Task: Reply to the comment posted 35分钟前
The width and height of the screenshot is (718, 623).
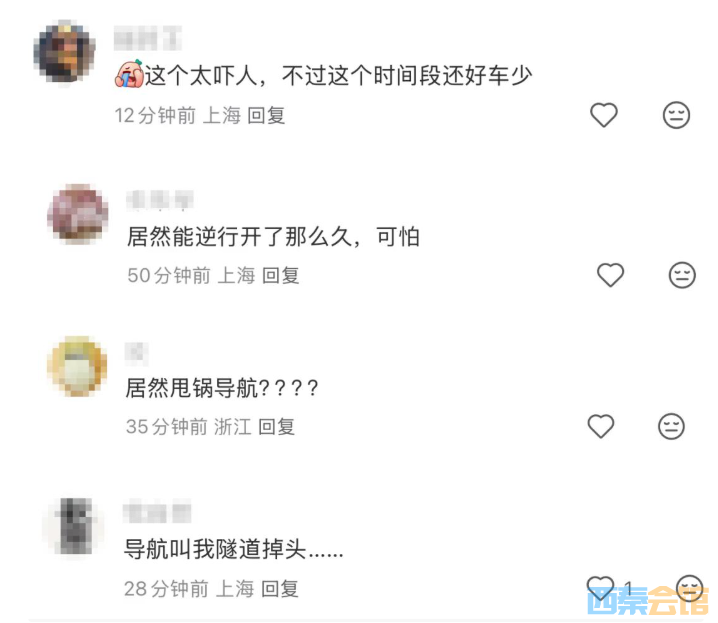Action: tap(277, 427)
